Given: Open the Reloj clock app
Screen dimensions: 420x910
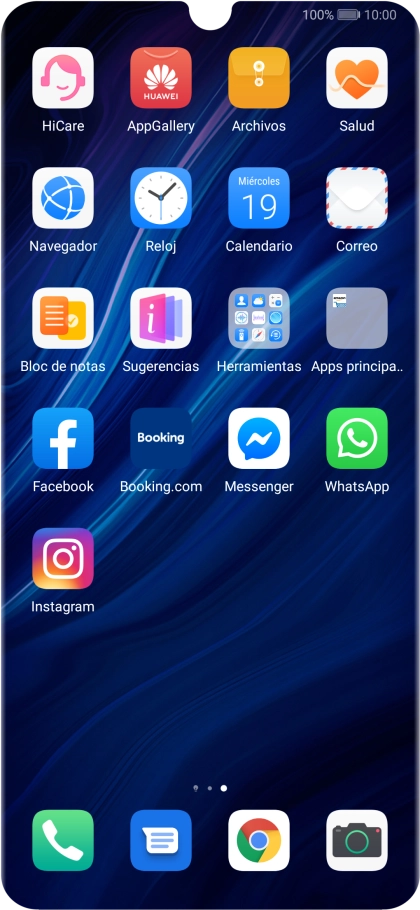Looking at the screenshot, I should click(161, 198).
